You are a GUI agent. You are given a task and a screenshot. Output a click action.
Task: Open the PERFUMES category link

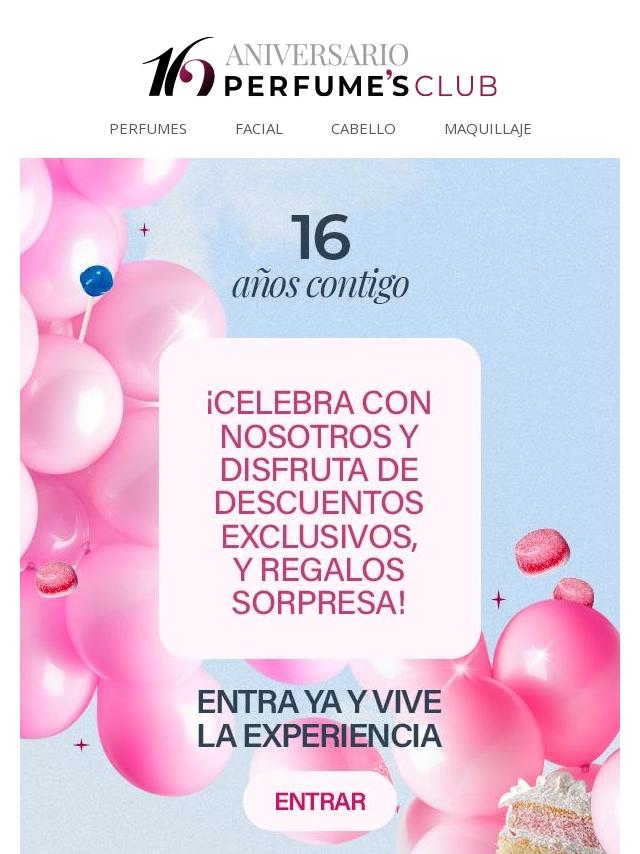click(148, 129)
